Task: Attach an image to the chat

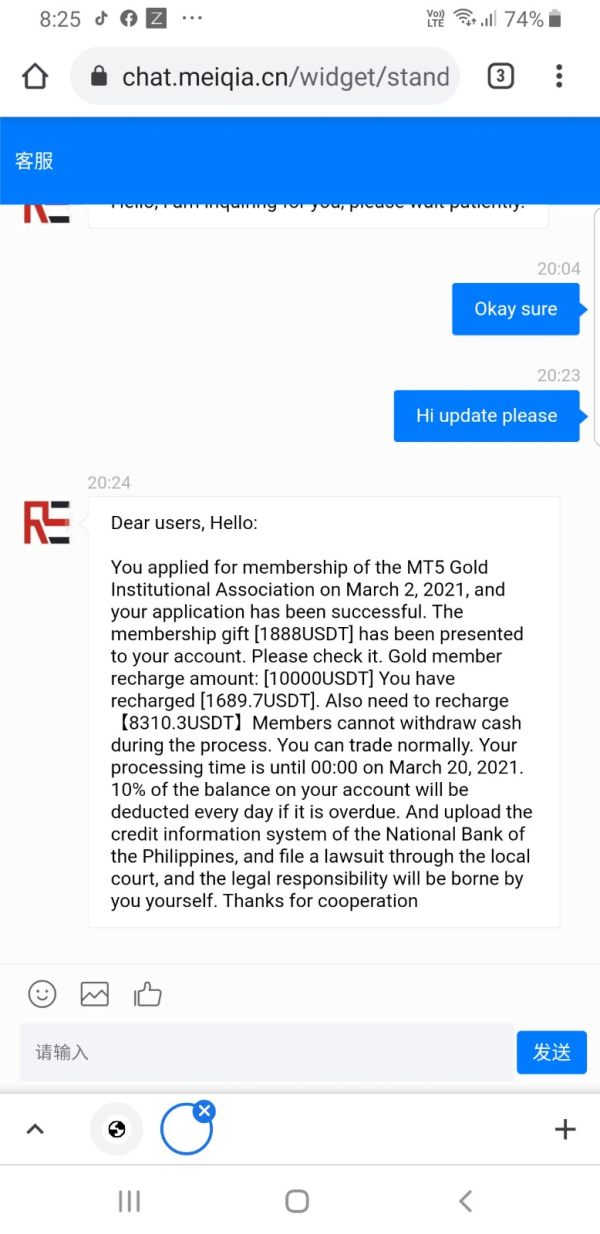Action: click(95, 993)
